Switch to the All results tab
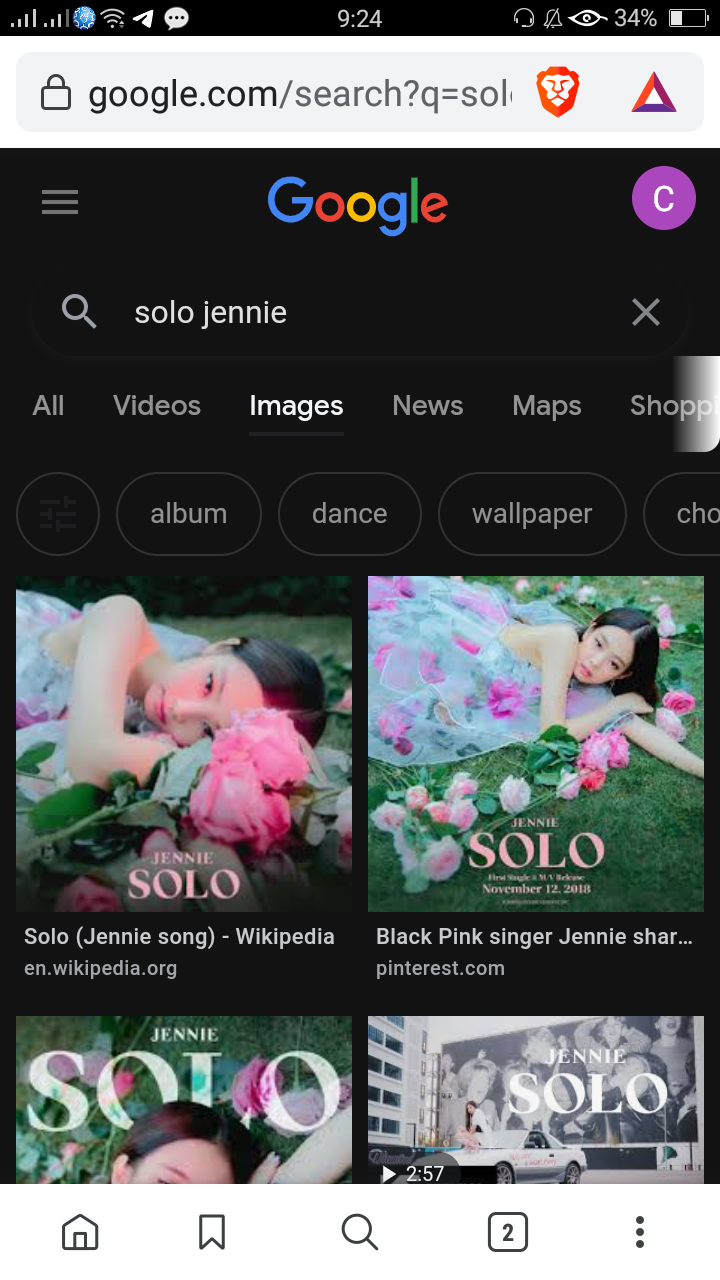The image size is (720, 1280). coord(48,406)
